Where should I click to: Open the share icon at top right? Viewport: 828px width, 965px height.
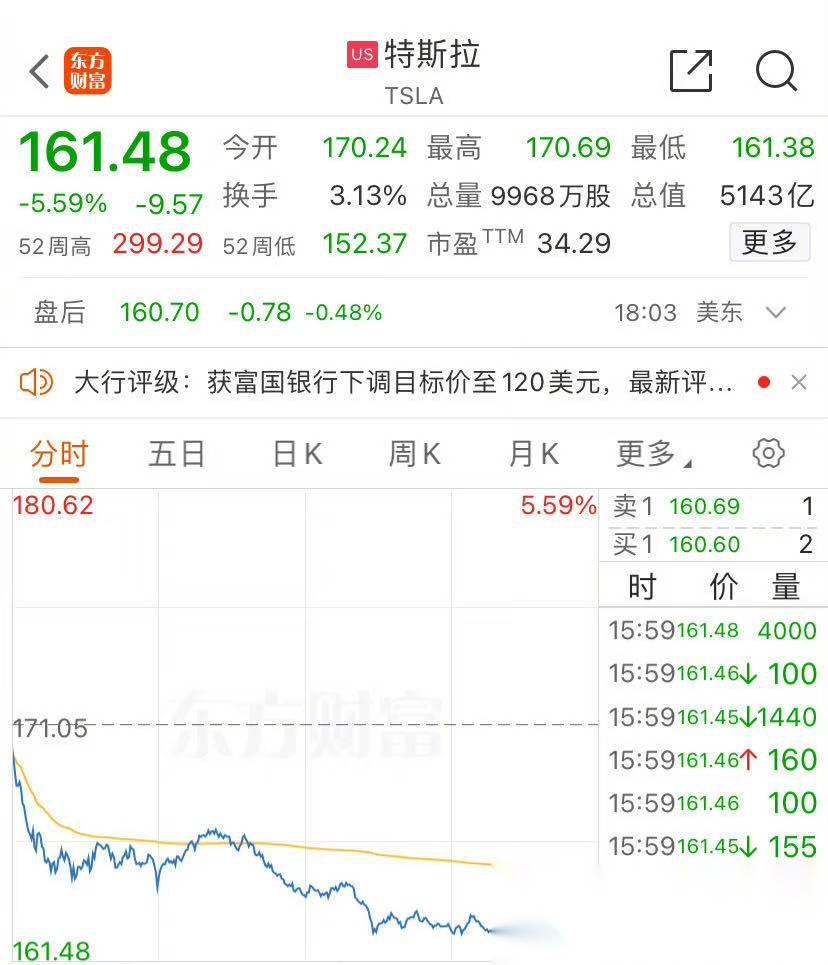pos(690,70)
